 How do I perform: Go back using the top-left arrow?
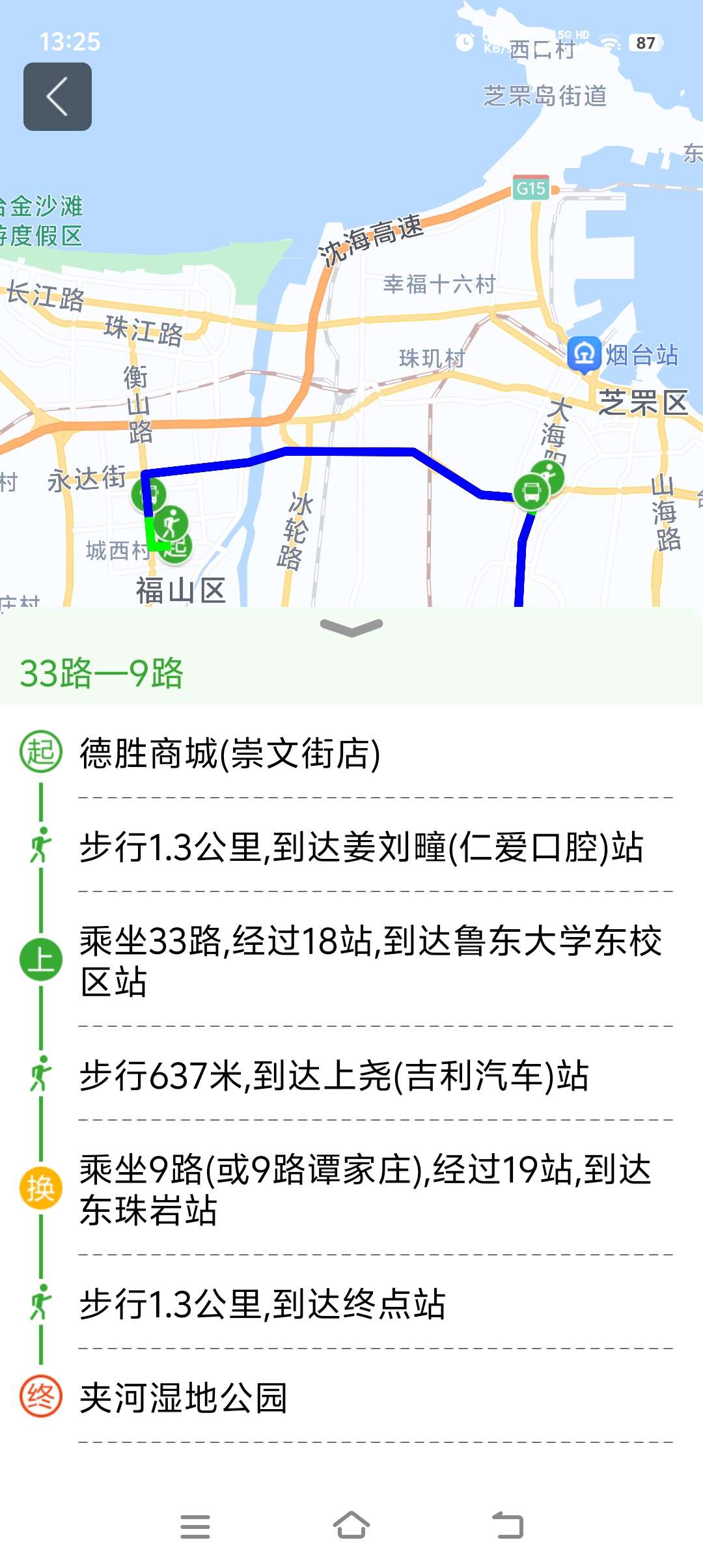[x=57, y=96]
